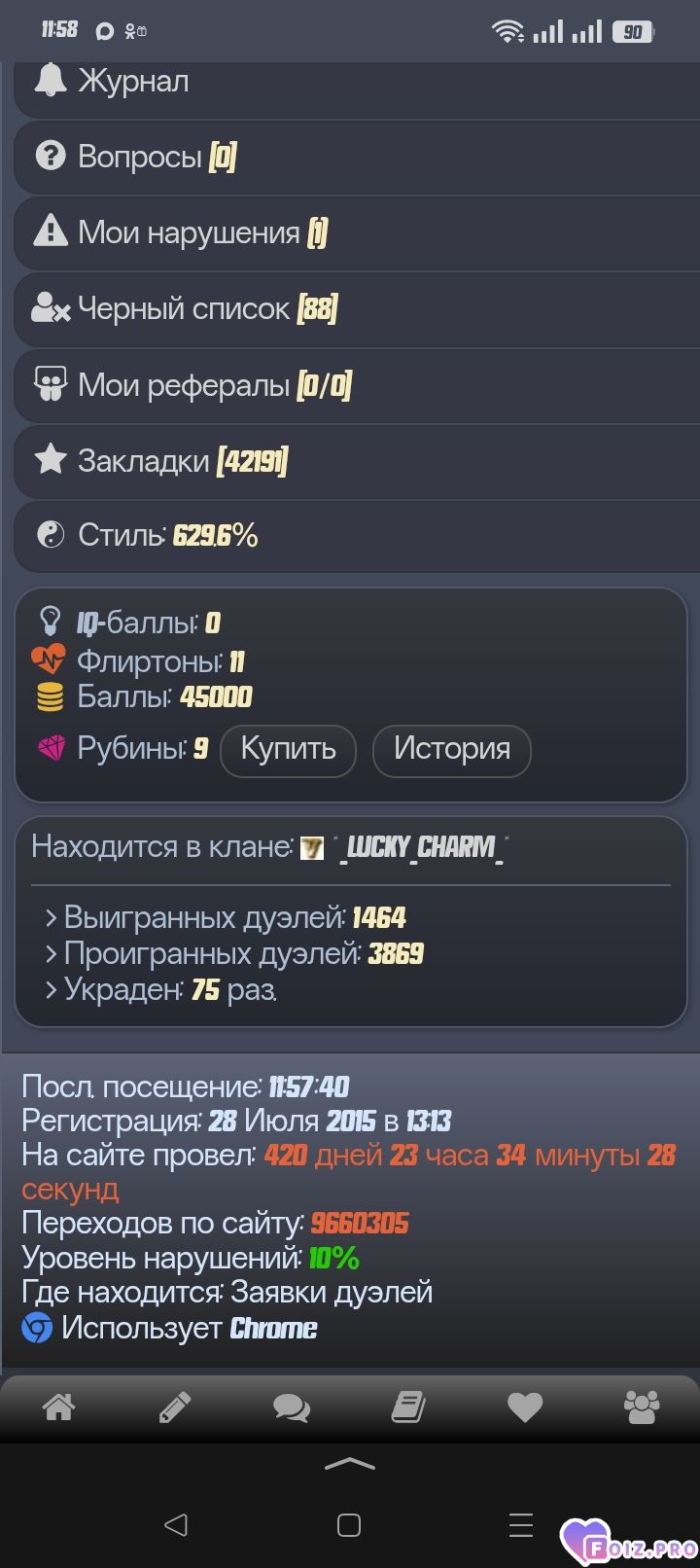Open the heart icon tab
This screenshot has width=700, height=1568.
click(x=525, y=1407)
